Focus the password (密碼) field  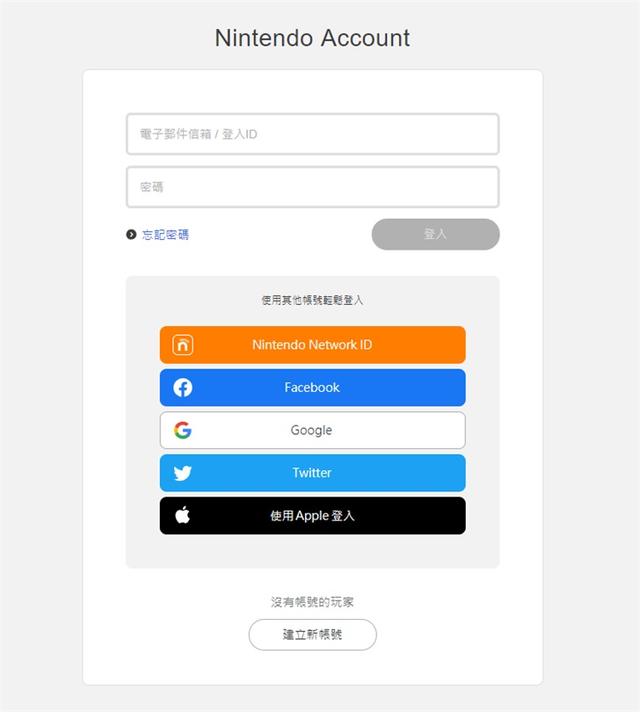[312, 187]
